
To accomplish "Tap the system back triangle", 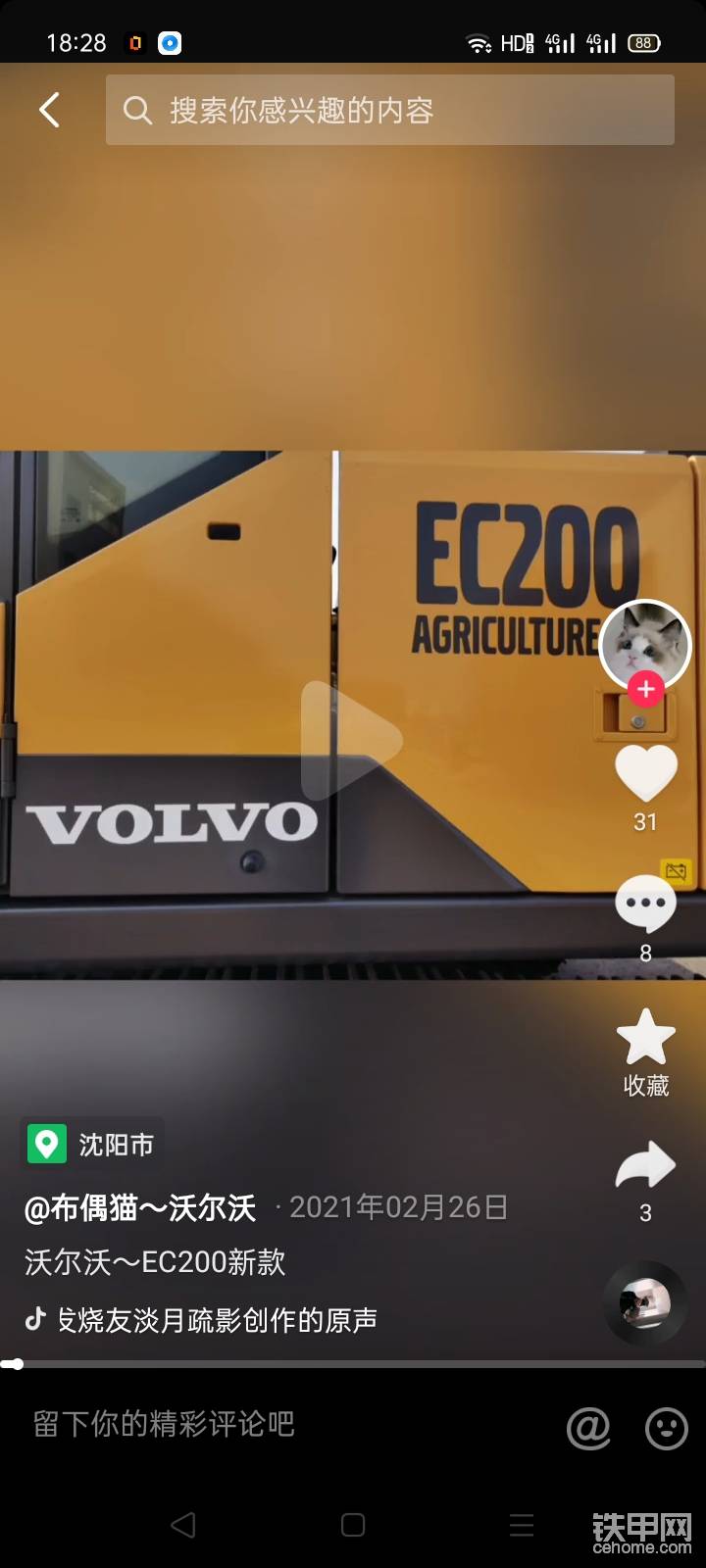I will (x=183, y=1525).
